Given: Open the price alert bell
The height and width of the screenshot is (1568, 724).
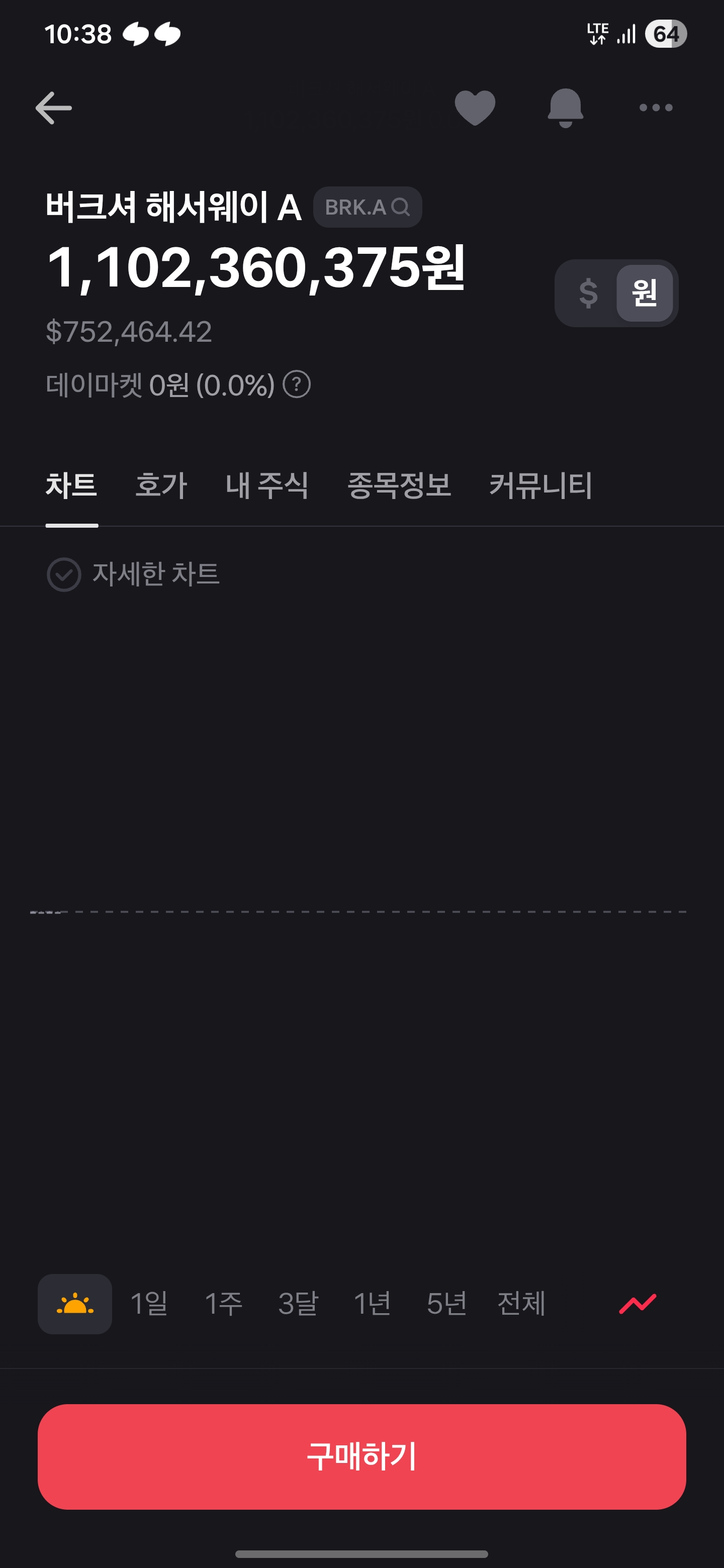Looking at the screenshot, I should click(x=565, y=108).
